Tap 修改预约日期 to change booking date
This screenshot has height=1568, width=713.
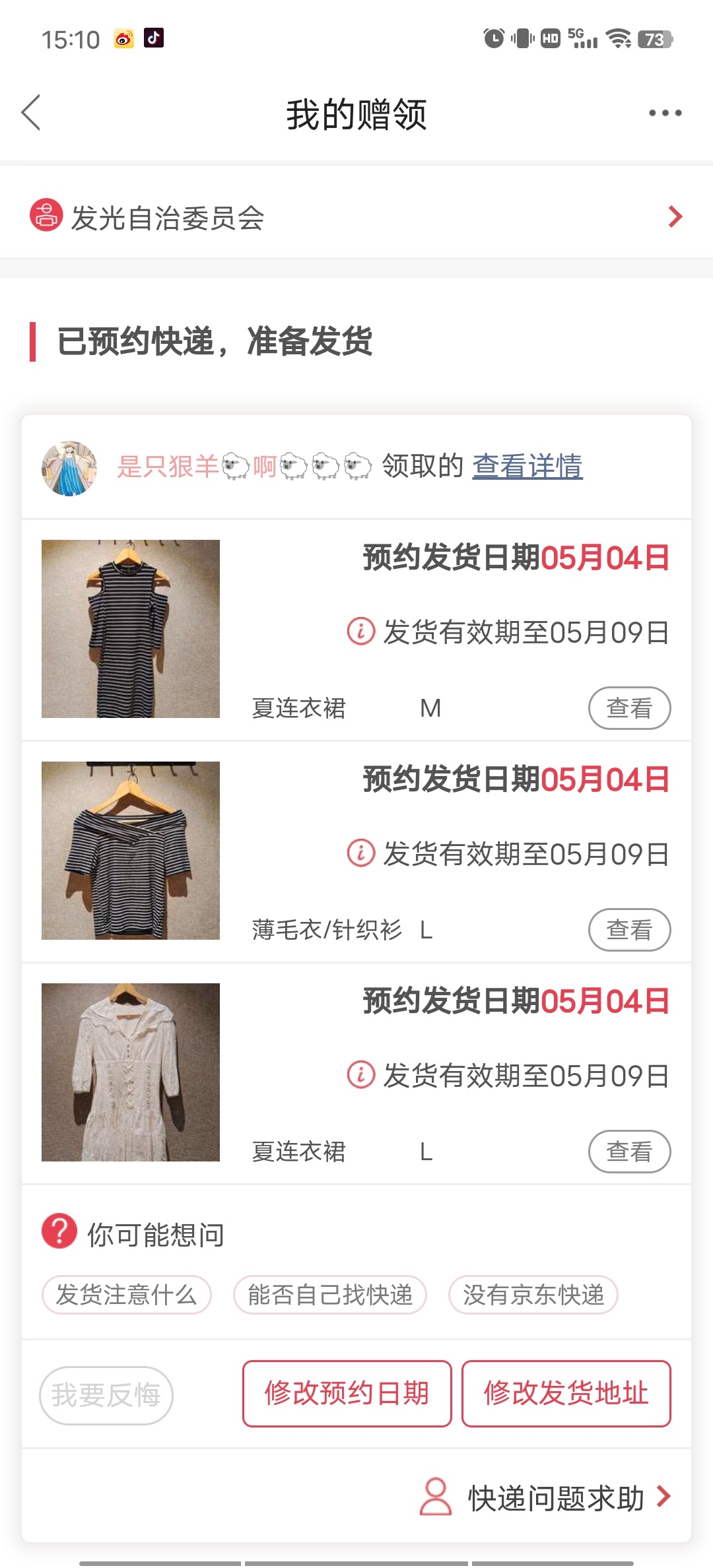[x=347, y=1394]
